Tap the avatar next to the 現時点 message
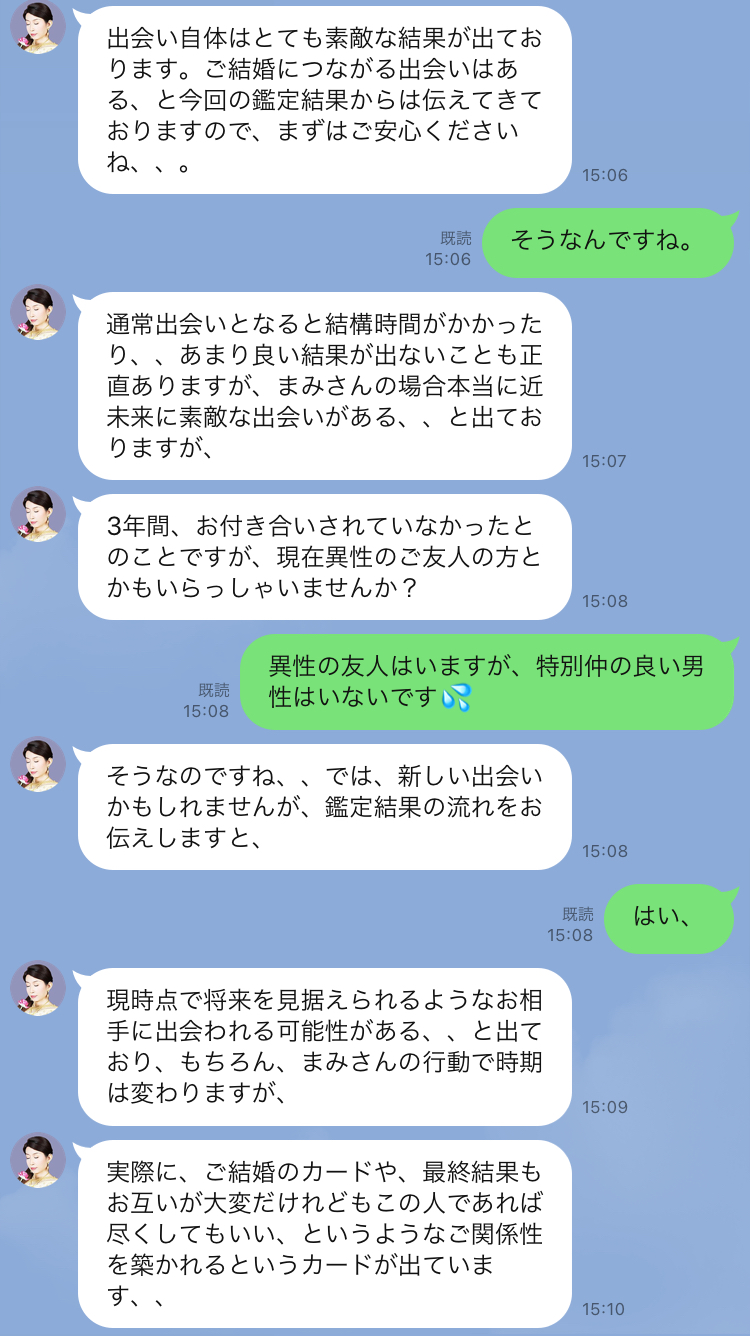Image resolution: width=750 pixels, height=1336 pixels. pyautogui.click(x=37, y=992)
